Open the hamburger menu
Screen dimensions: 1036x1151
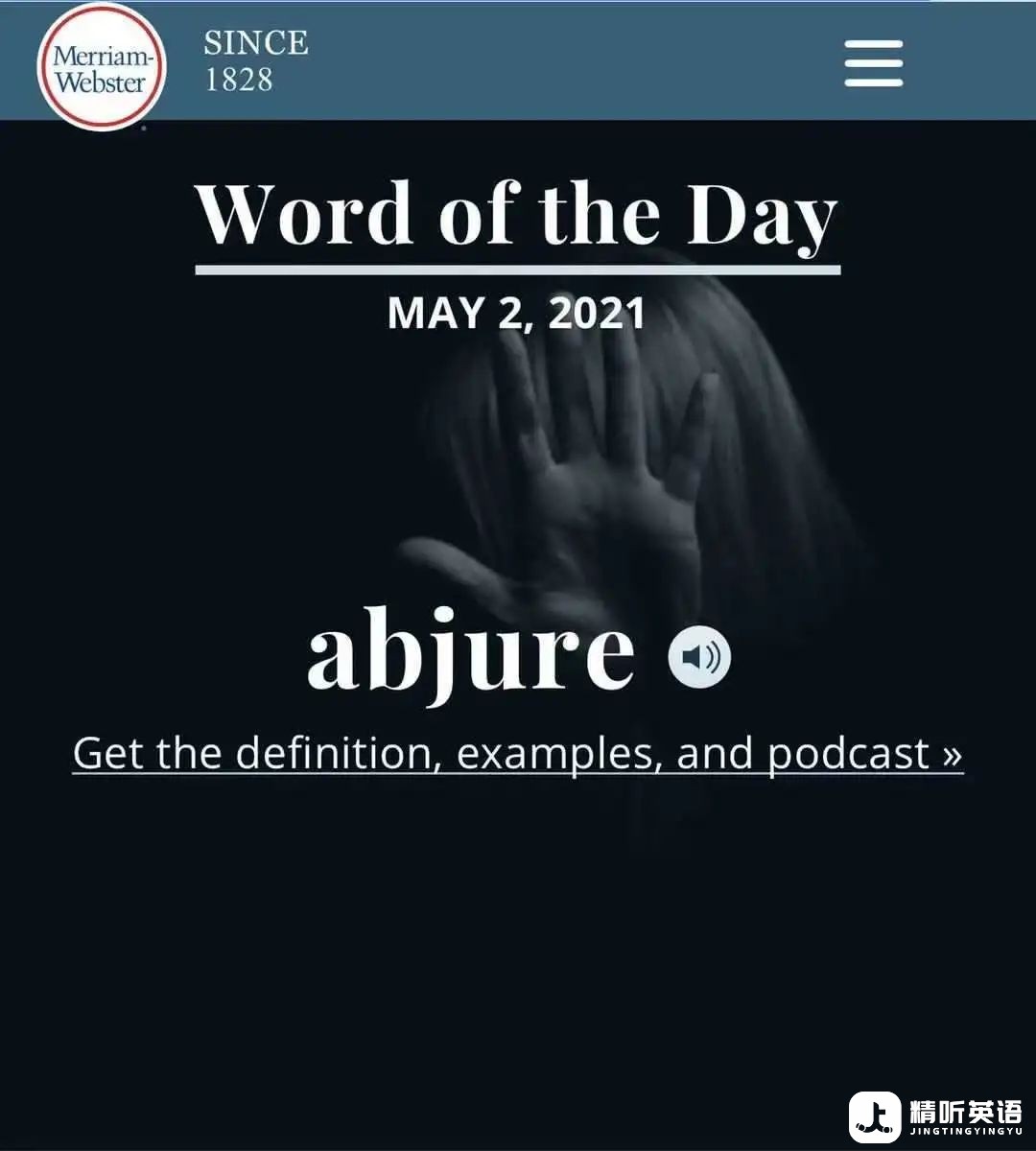pyautogui.click(x=873, y=63)
